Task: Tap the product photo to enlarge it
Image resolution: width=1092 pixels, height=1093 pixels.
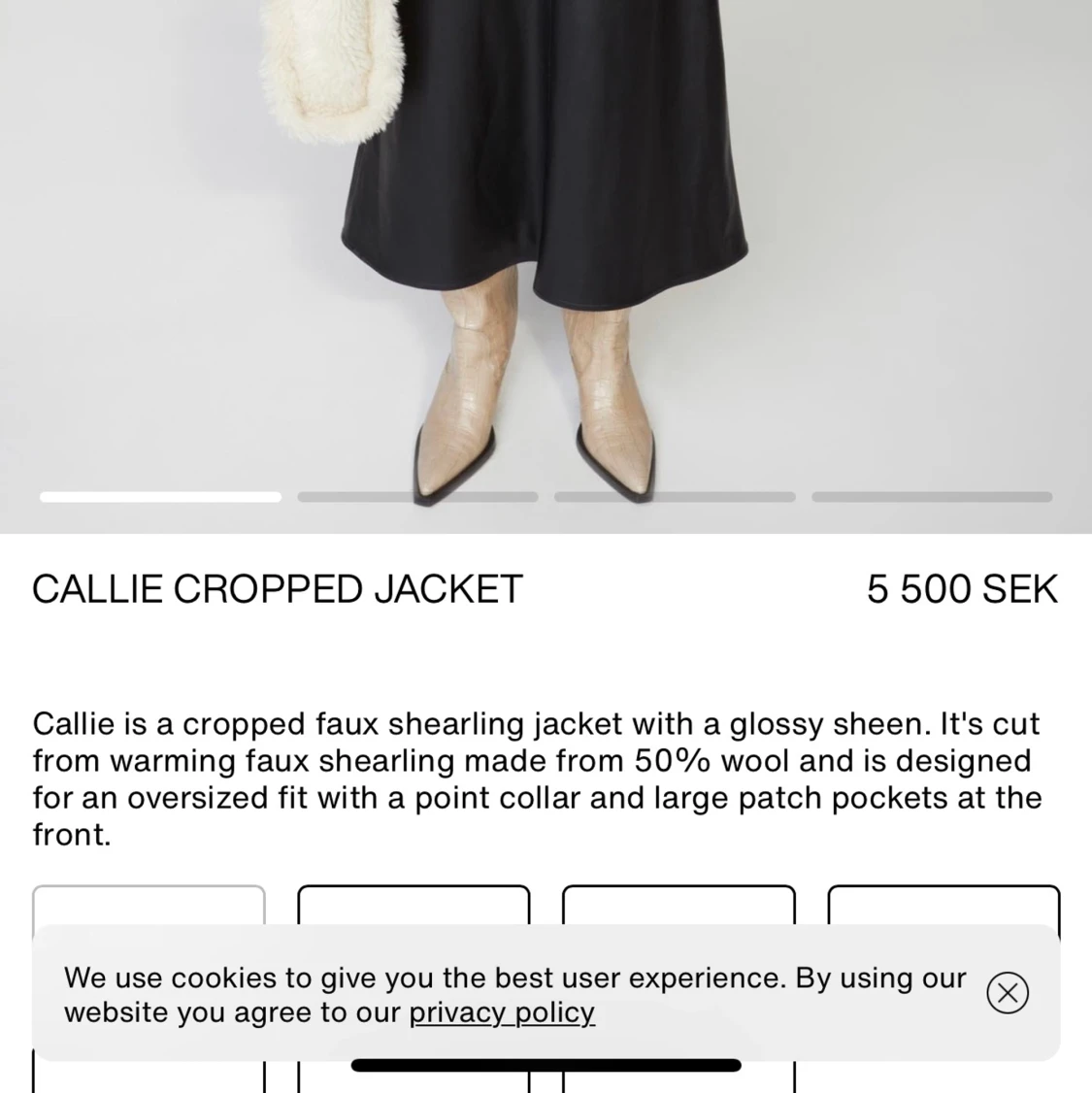Action: [x=546, y=243]
